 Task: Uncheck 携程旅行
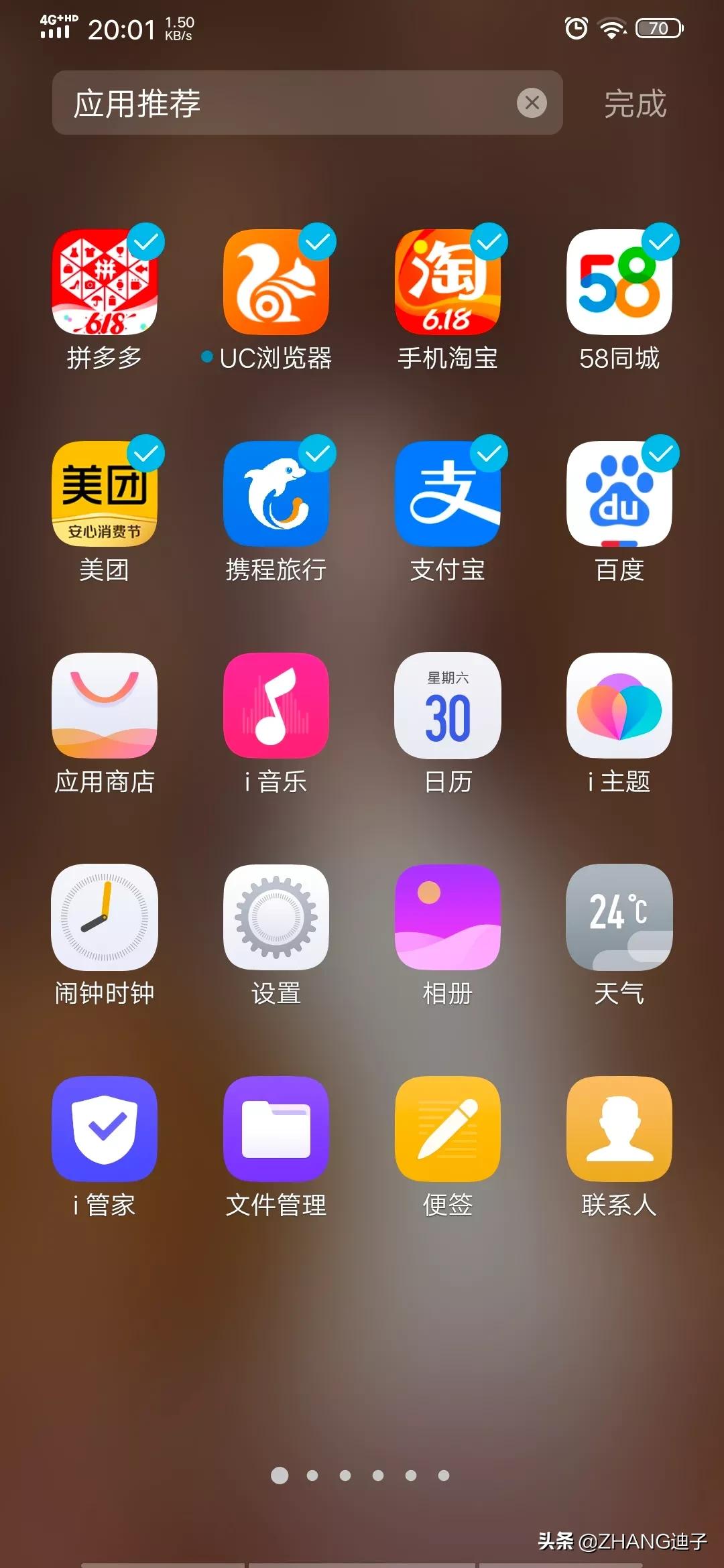point(276,494)
